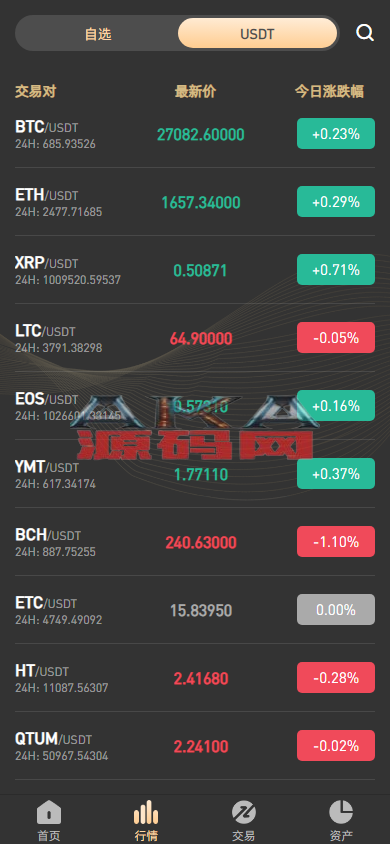Tap the 行情 market tab
This screenshot has width=390, height=844.
point(146,820)
